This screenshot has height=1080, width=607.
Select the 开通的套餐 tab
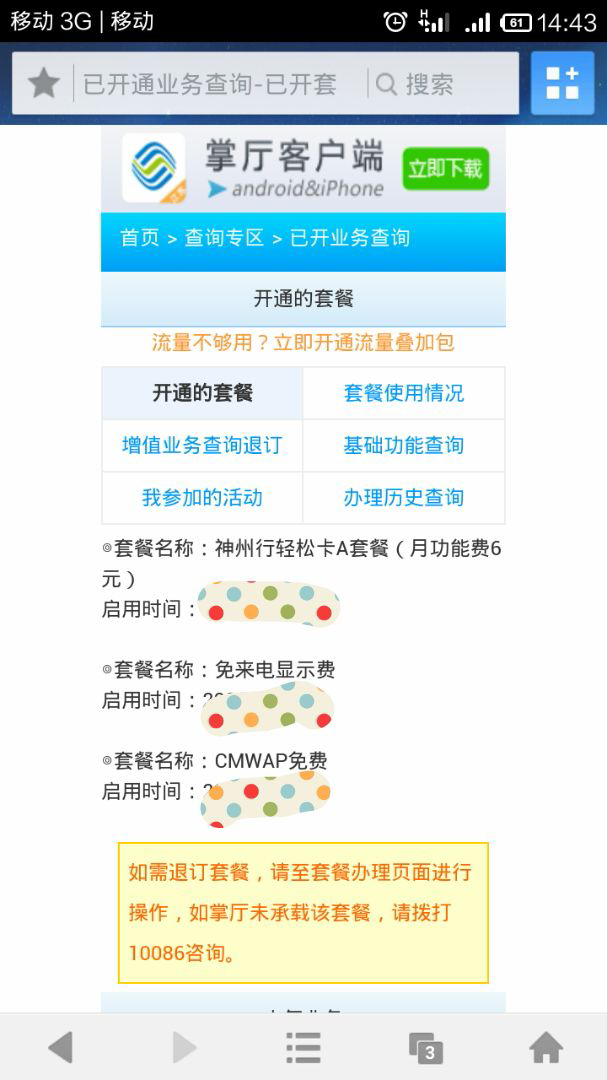(x=203, y=393)
